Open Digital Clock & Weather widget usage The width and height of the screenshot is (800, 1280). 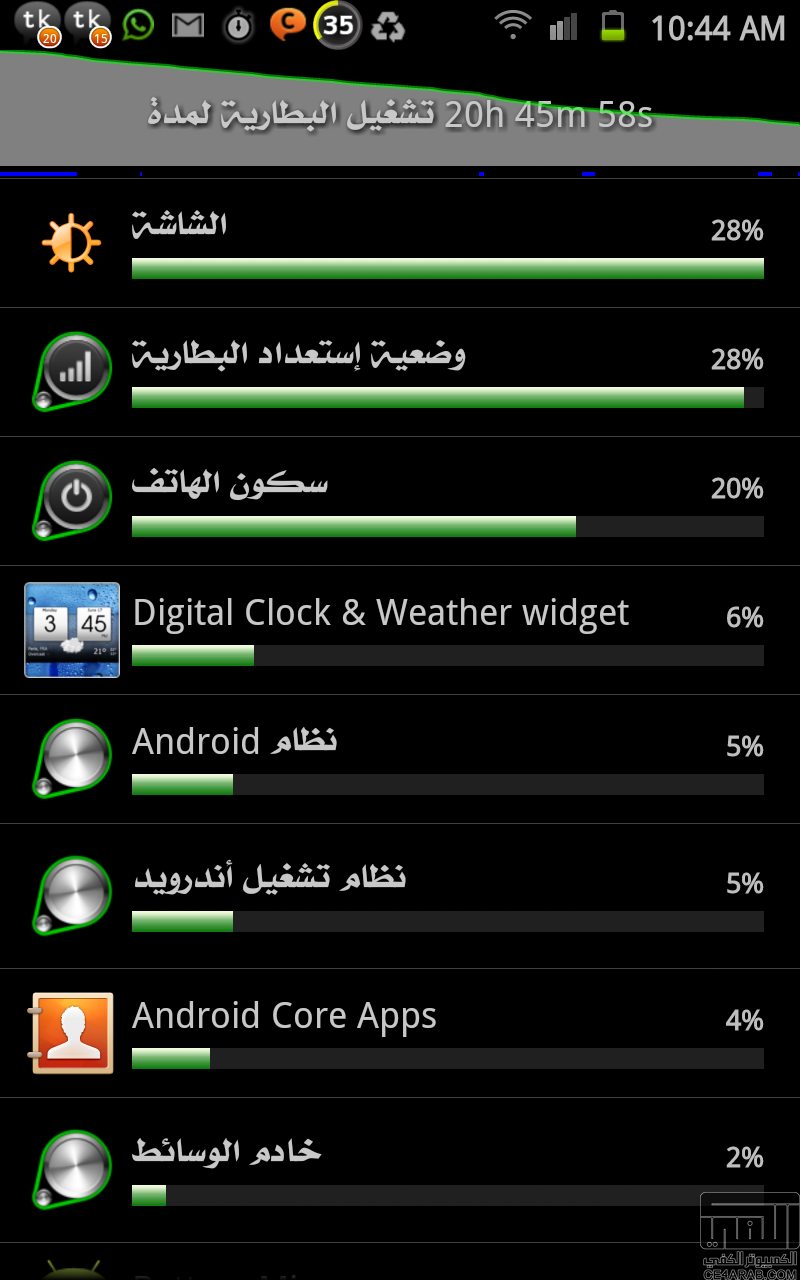[x=400, y=630]
